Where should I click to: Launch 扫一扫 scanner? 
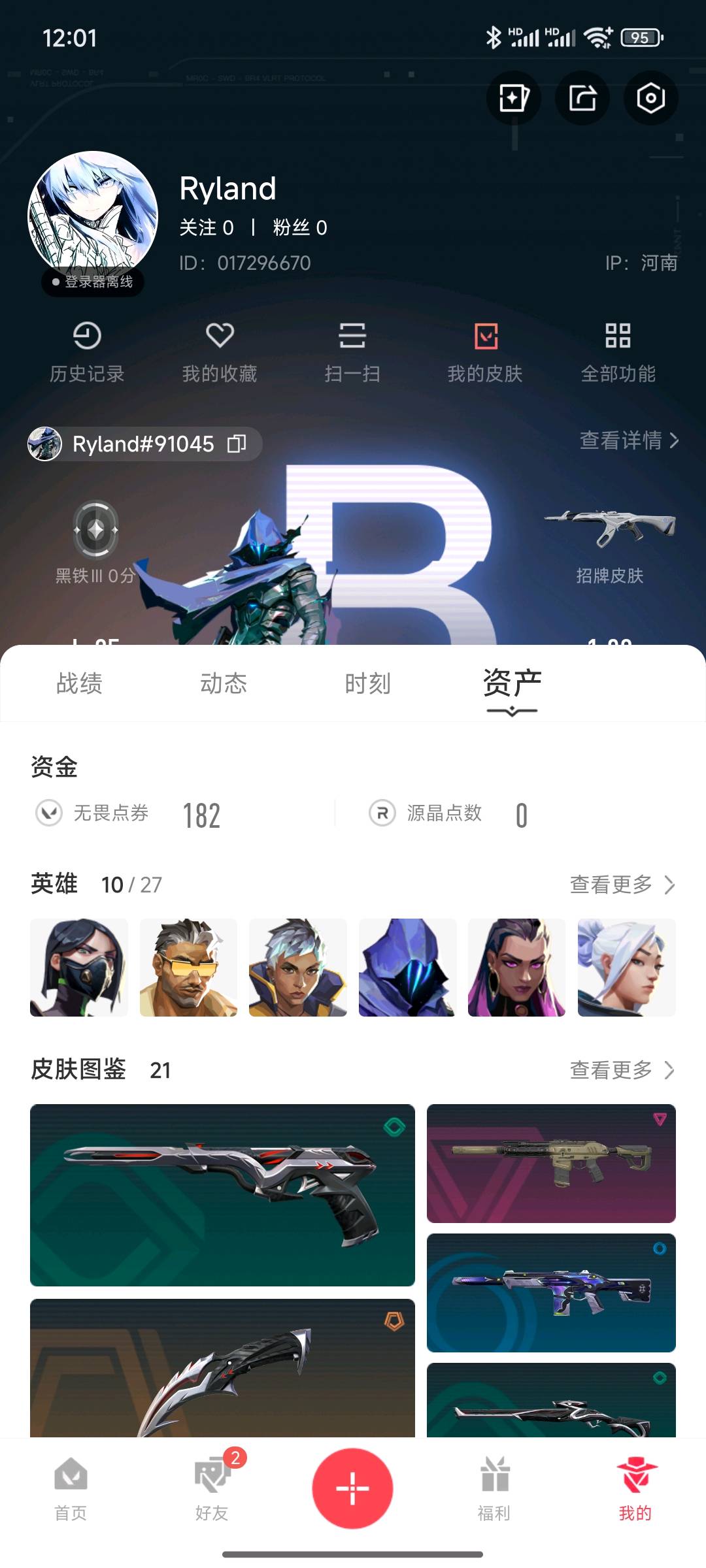click(352, 352)
